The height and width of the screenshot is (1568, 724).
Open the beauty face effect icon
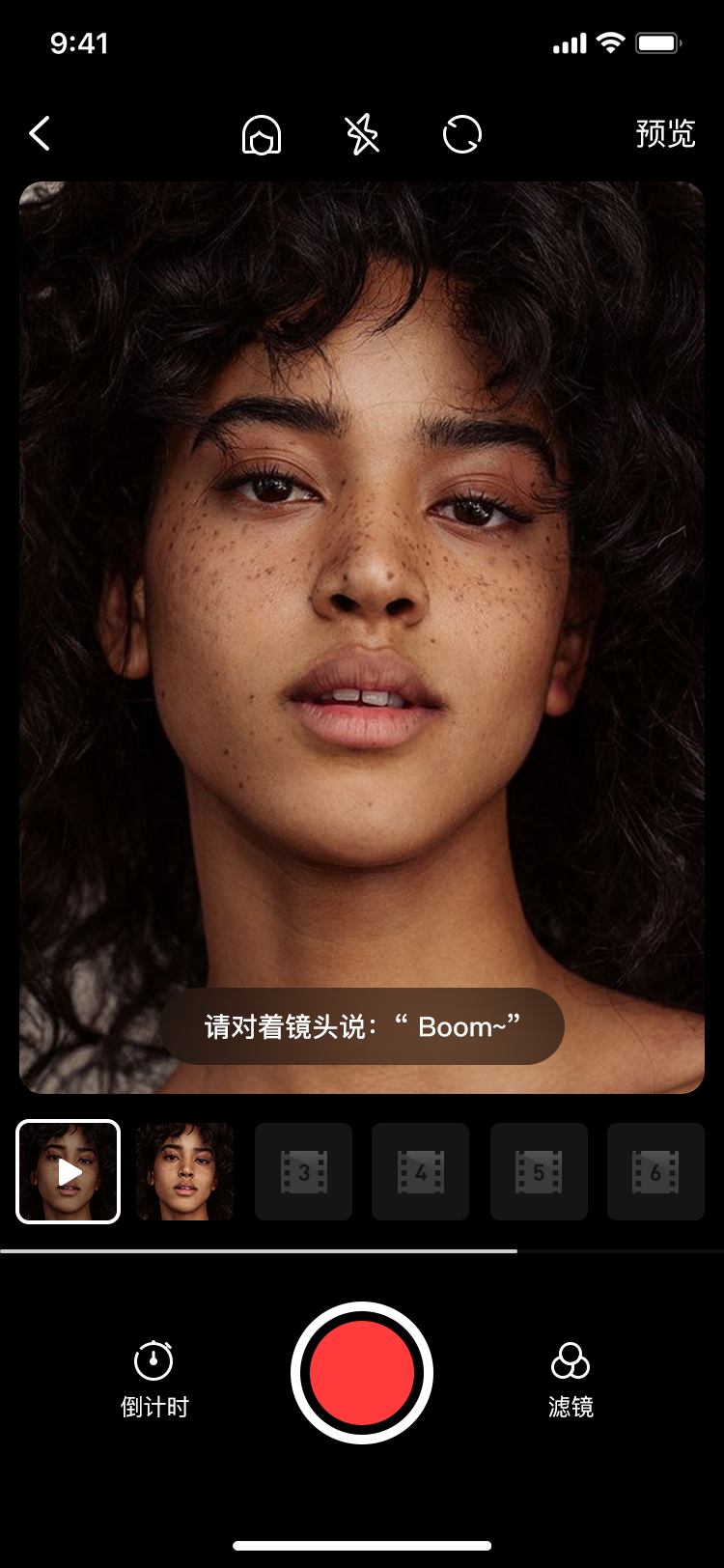[262, 134]
